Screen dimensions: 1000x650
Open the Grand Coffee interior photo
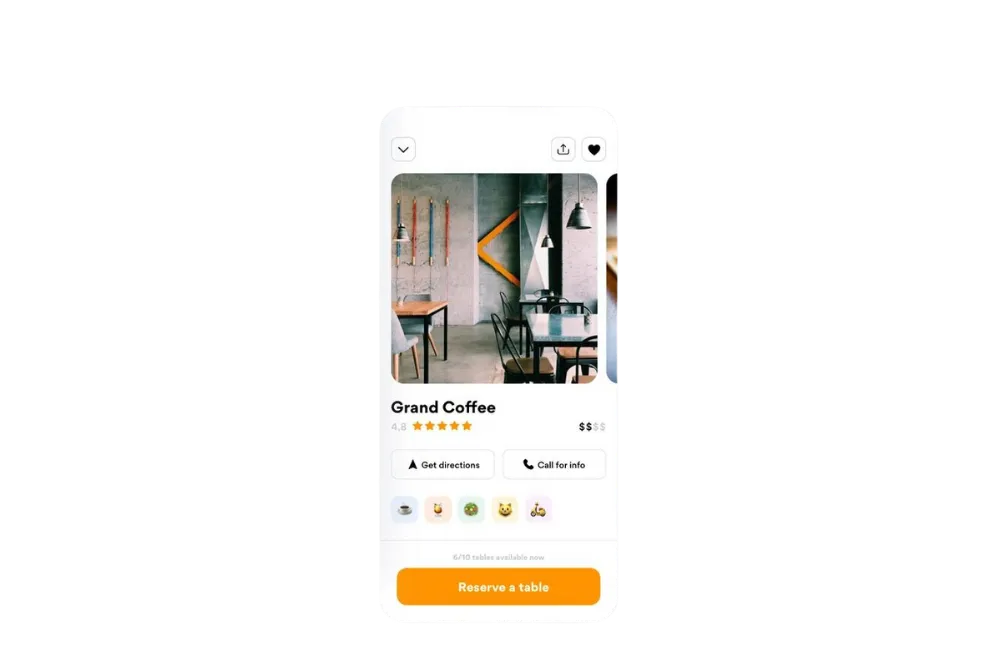tap(494, 279)
